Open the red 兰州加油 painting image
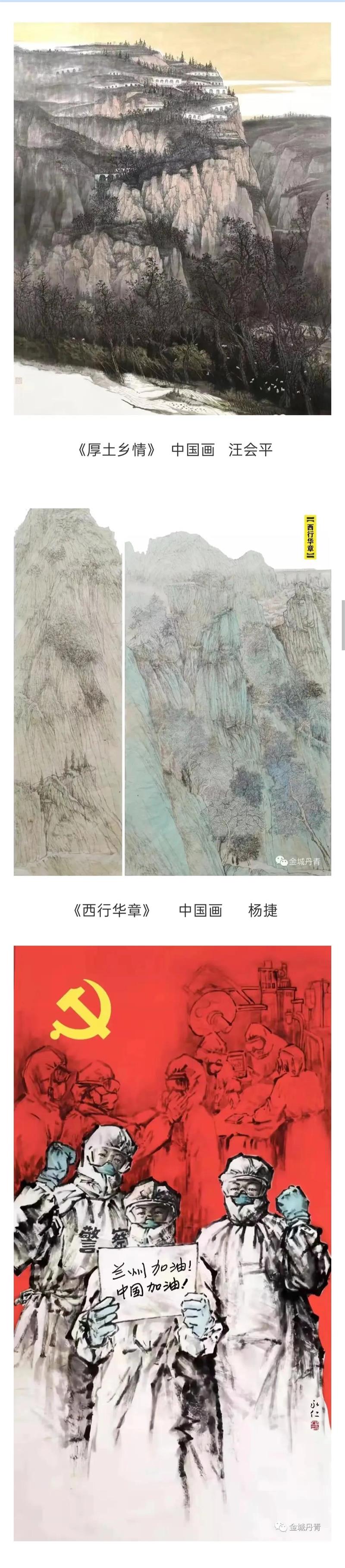345x1568 pixels. 172,1242
